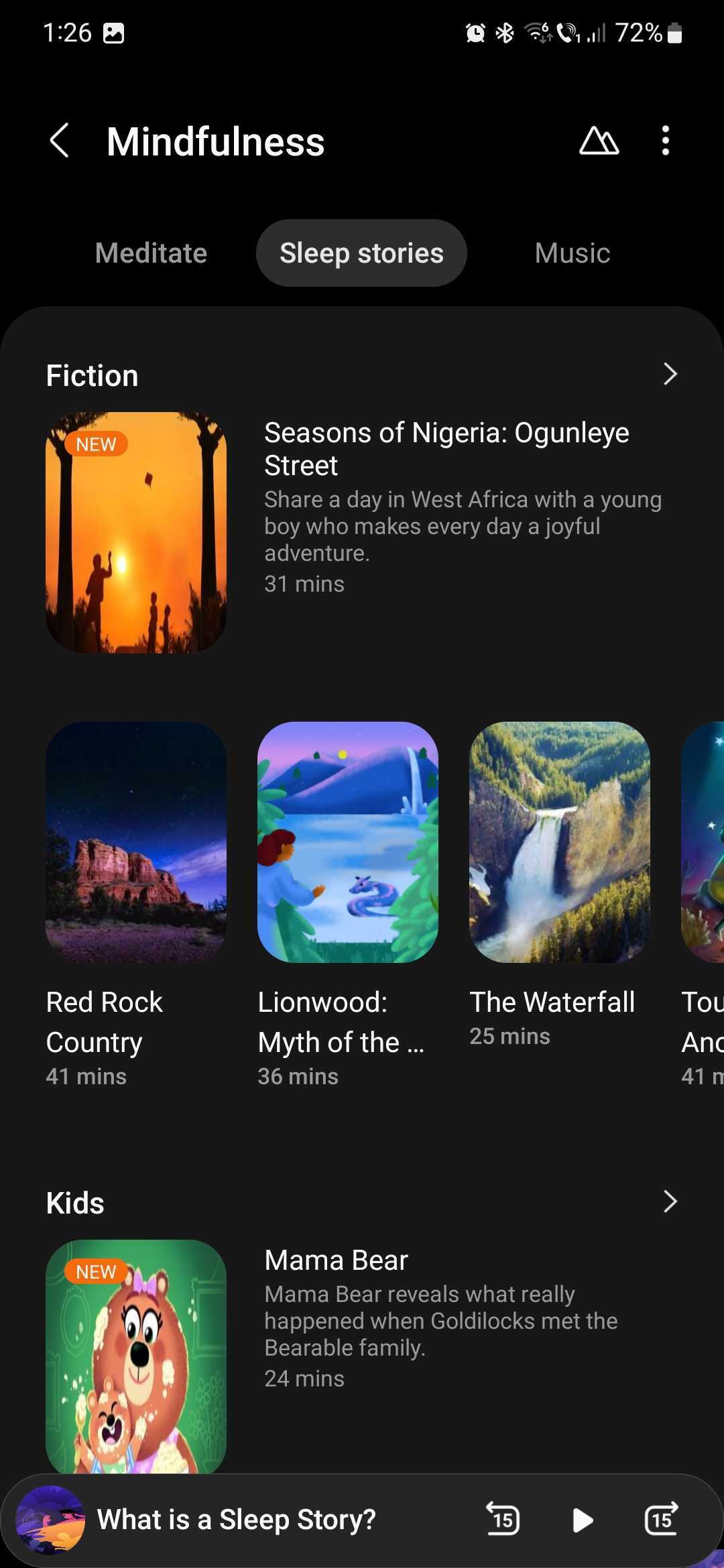Go back from Mindfulness
Viewport: 724px width, 1568px height.
click(x=60, y=141)
